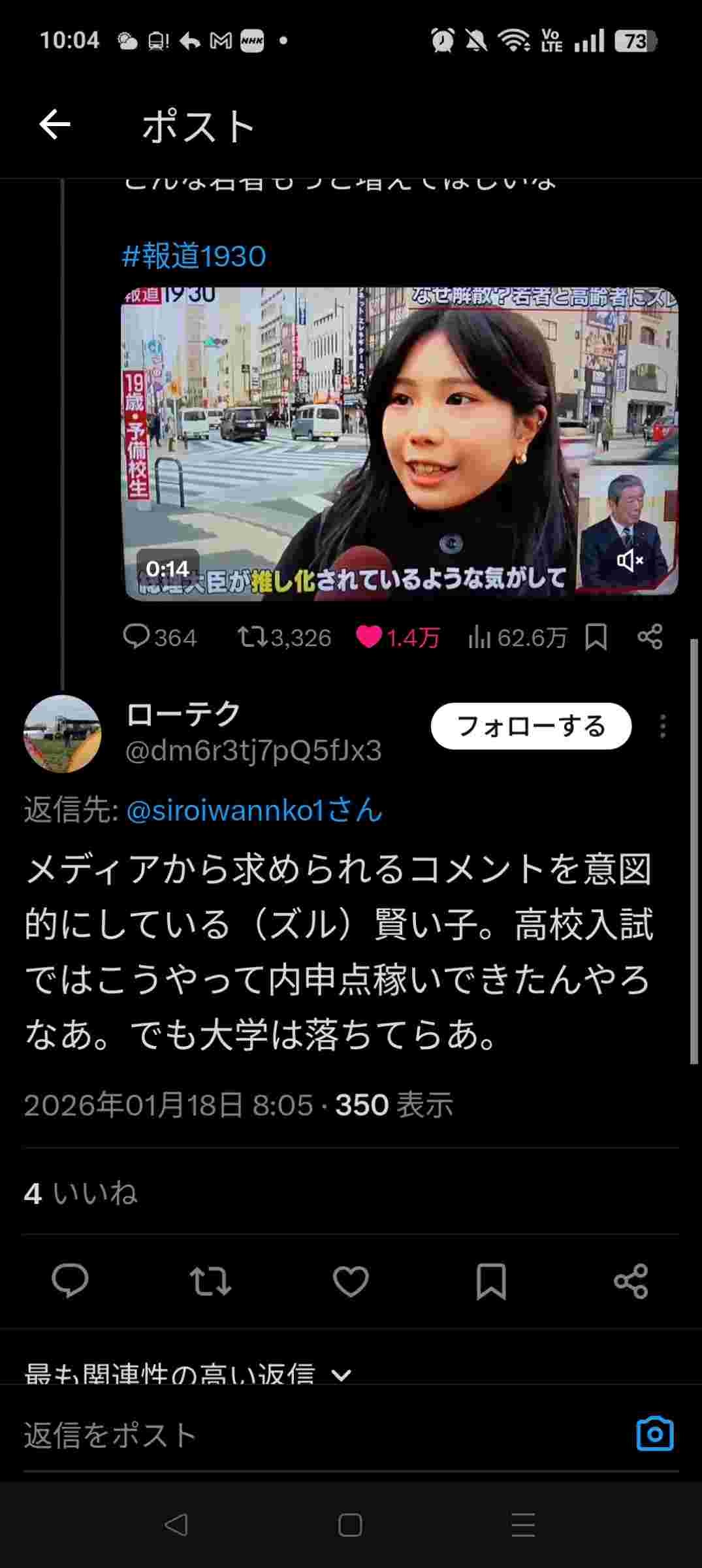Go back using the top arrow
Screen dimensions: 702x1568
click(x=55, y=125)
